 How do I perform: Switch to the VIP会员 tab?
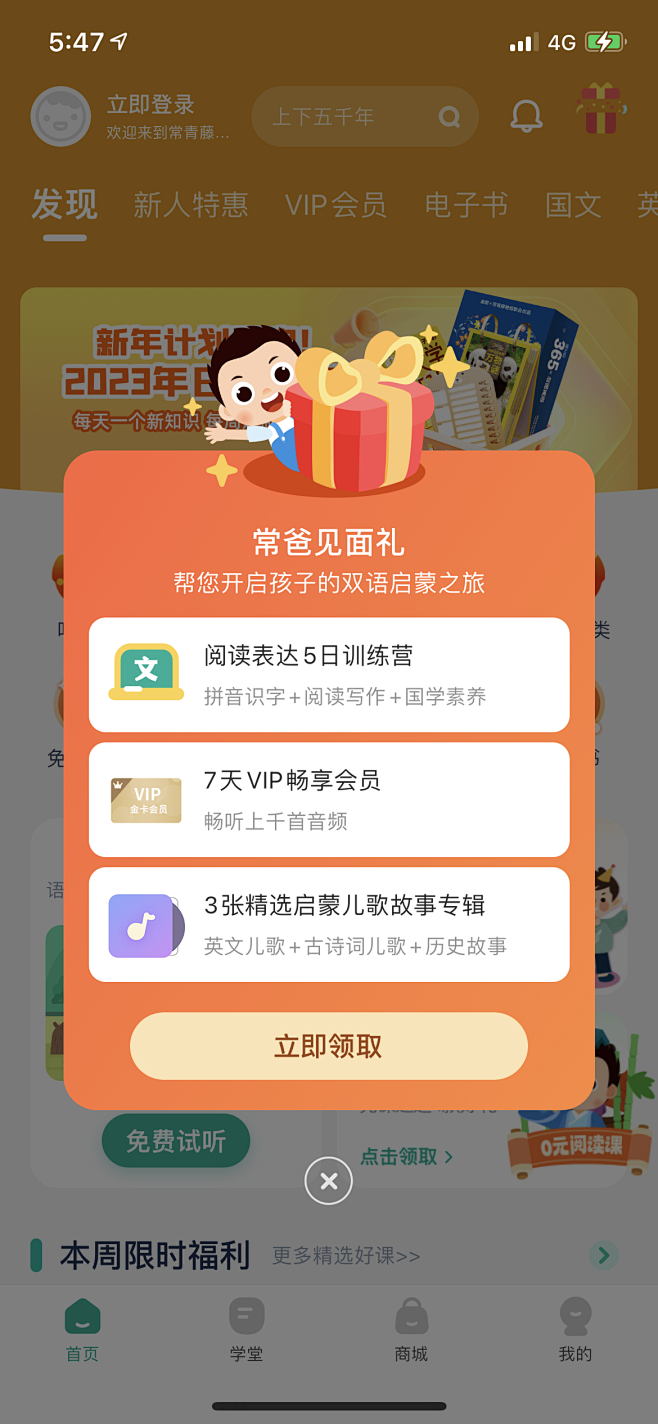(335, 205)
